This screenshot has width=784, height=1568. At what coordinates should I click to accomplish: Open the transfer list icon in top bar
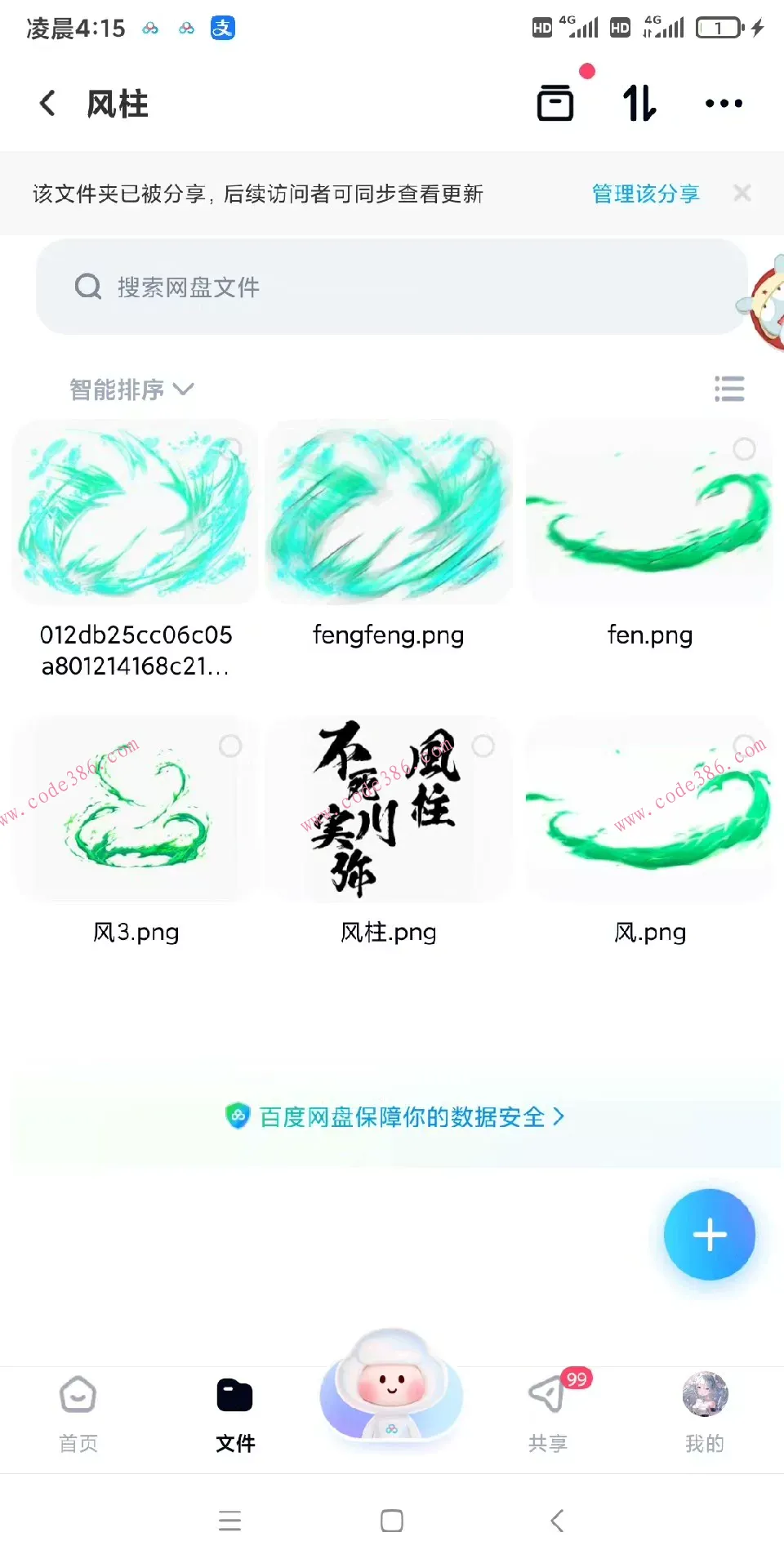[x=556, y=102]
